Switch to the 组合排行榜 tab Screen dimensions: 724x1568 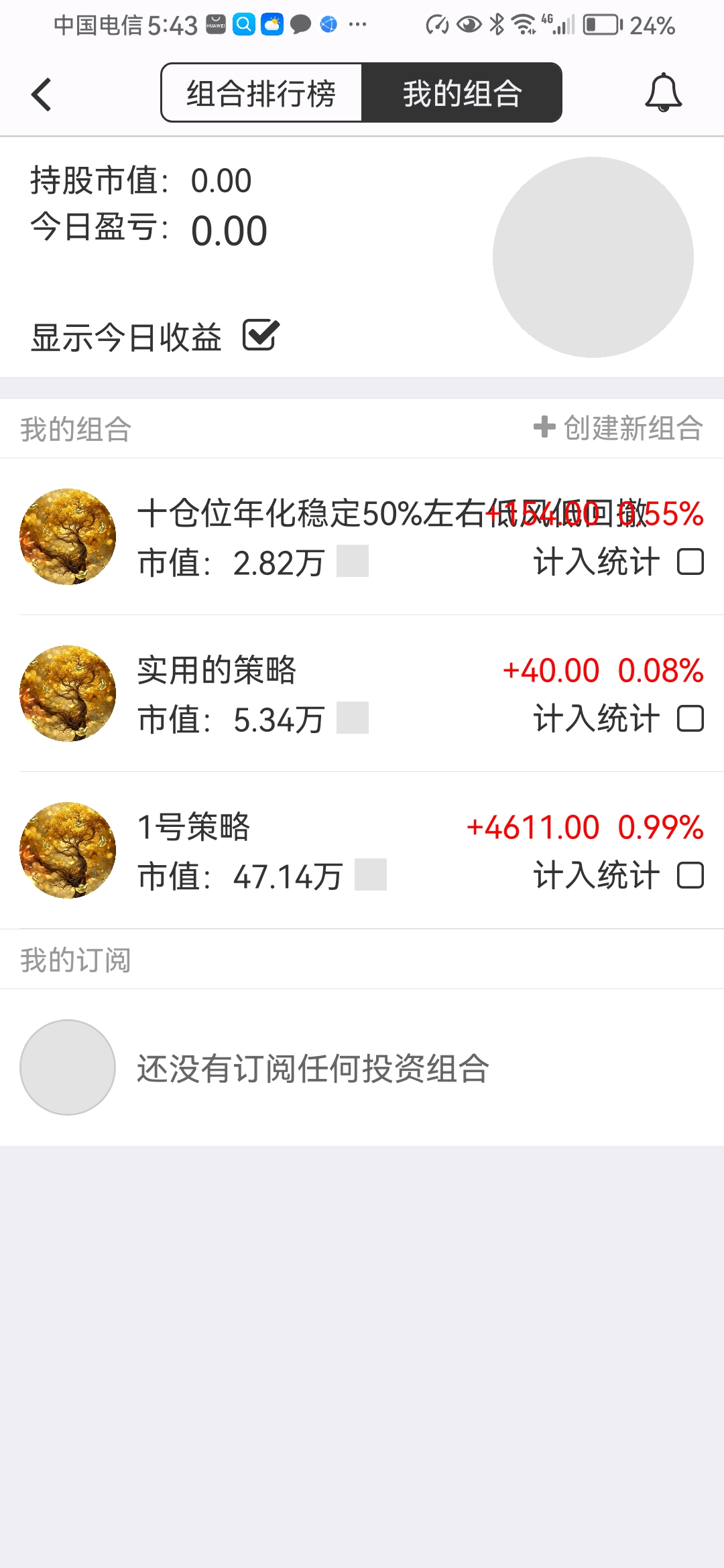pos(261,93)
